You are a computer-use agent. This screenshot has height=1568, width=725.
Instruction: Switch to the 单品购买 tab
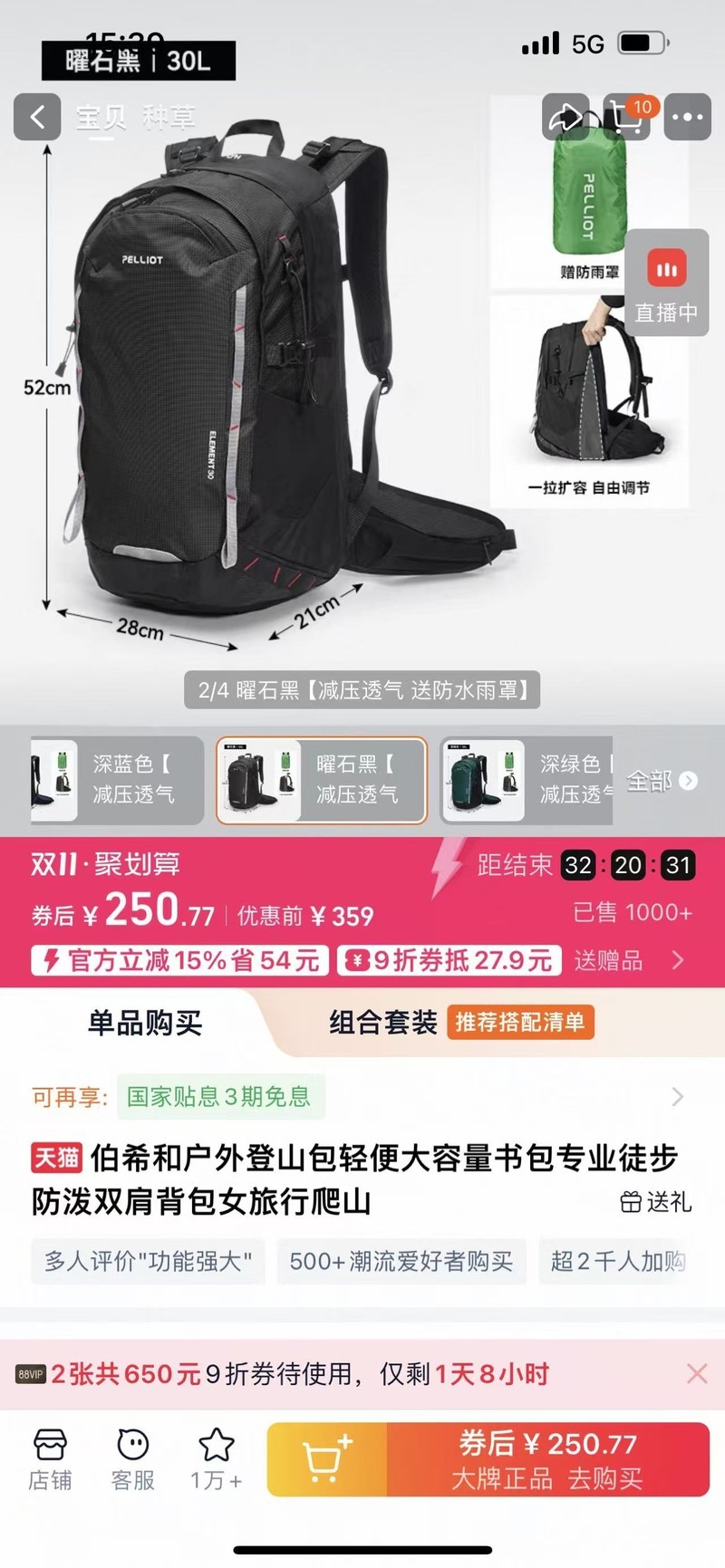(x=144, y=1023)
